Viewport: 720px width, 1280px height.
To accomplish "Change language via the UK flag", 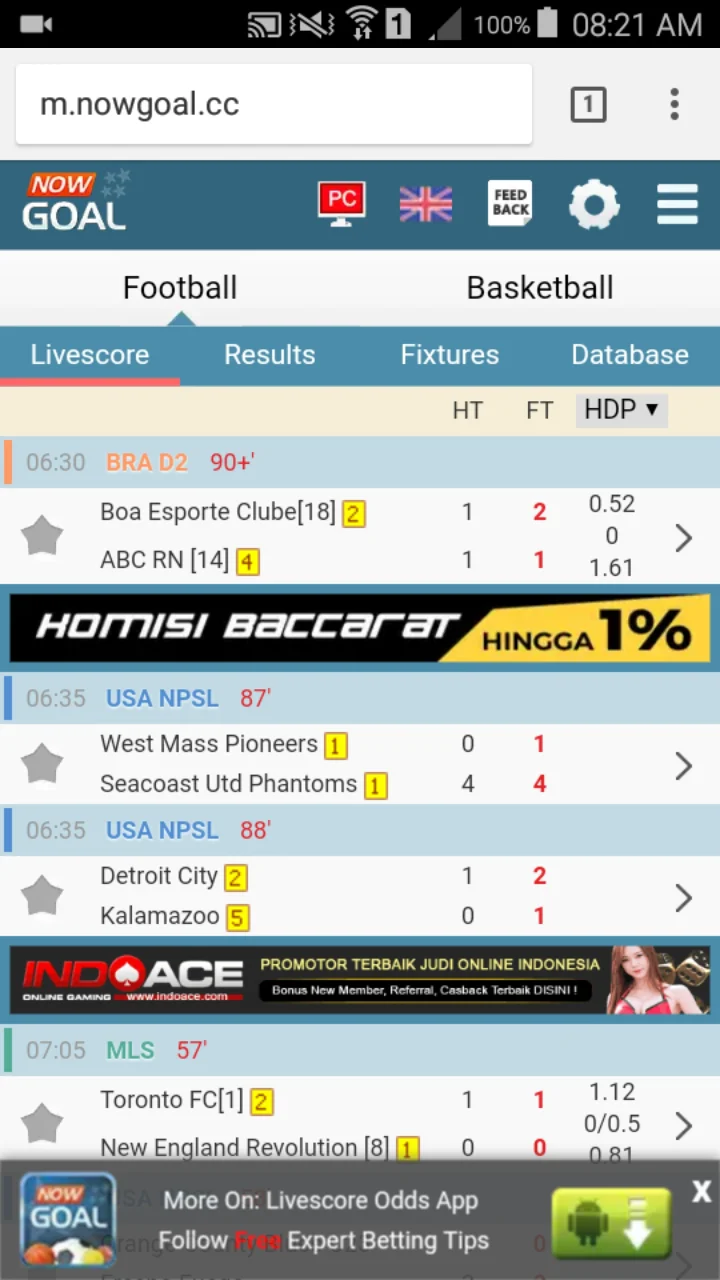I will (x=426, y=204).
